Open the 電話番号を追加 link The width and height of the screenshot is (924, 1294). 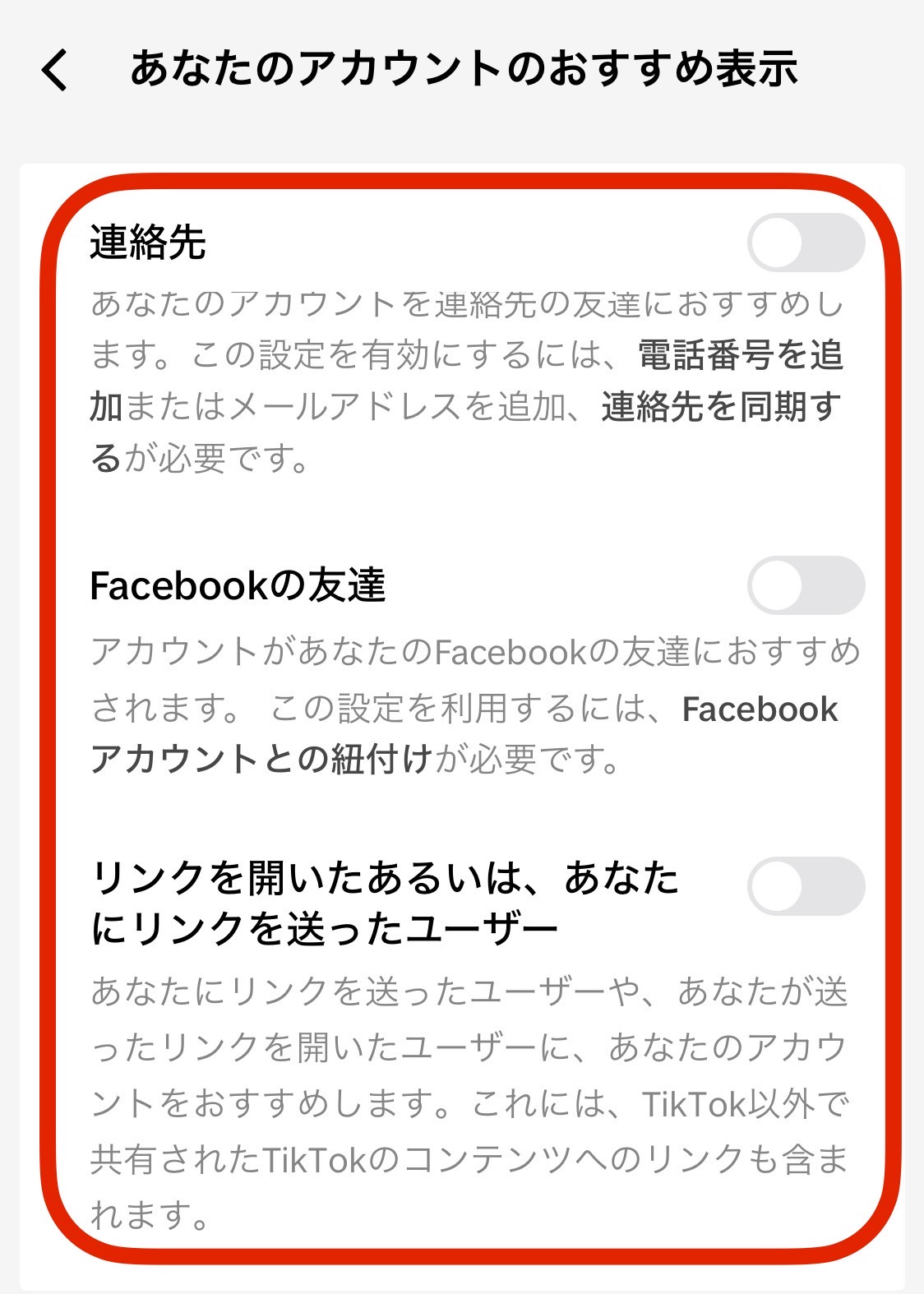740,356
